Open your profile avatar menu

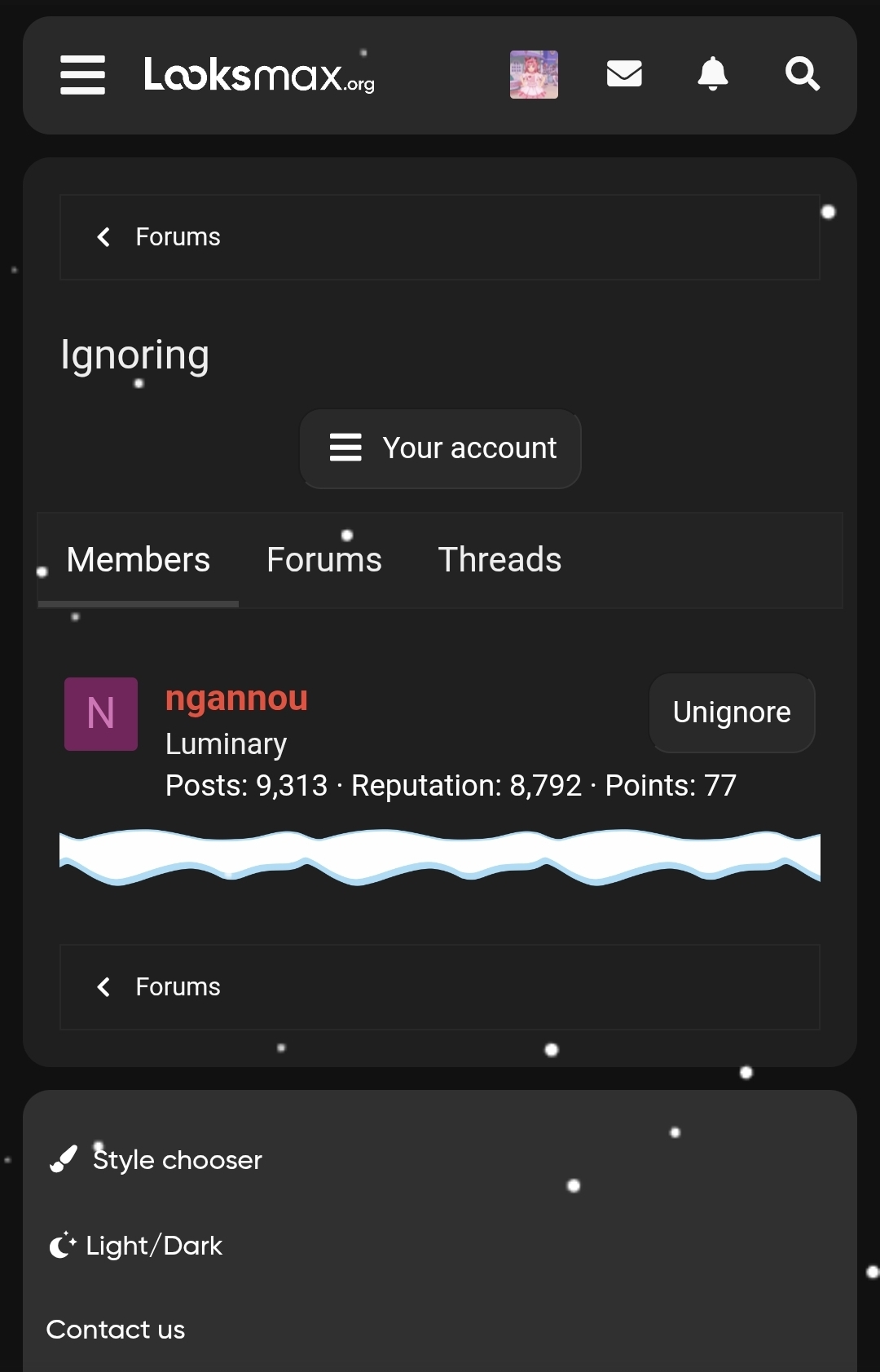click(x=534, y=74)
